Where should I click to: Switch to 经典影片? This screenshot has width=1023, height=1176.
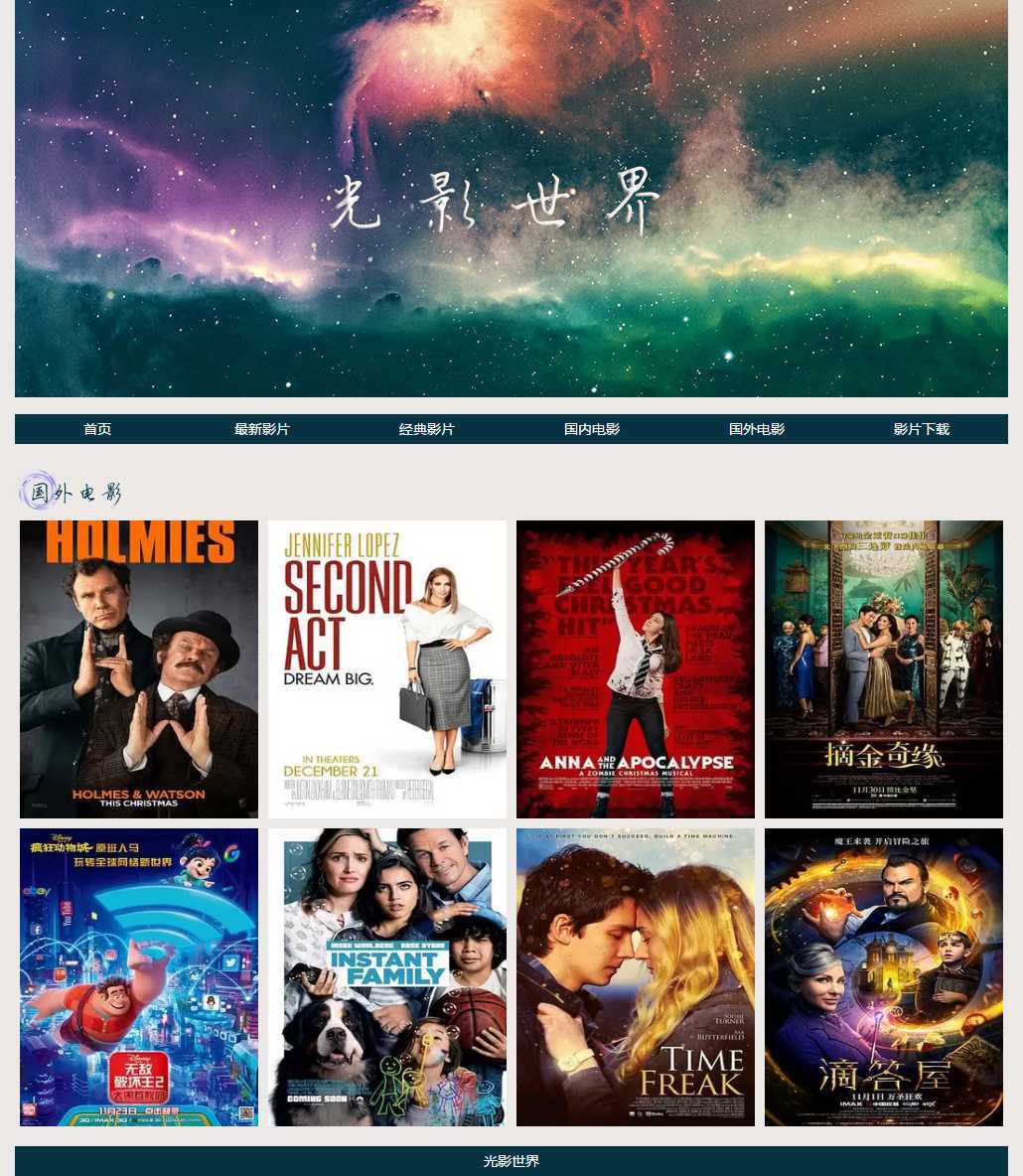click(427, 429)
